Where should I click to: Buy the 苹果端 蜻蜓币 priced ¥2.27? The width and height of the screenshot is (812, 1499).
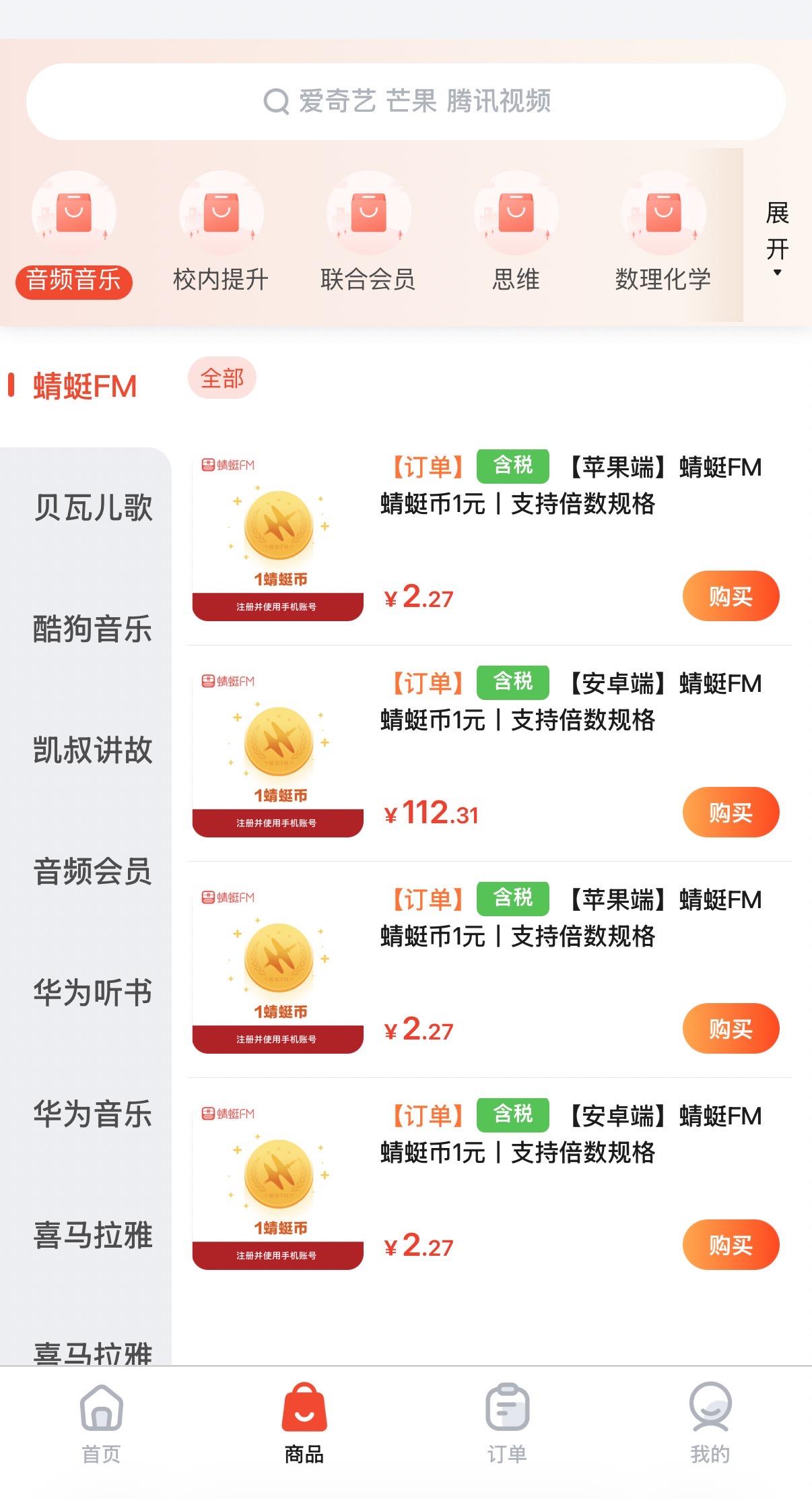click(730, 595)
